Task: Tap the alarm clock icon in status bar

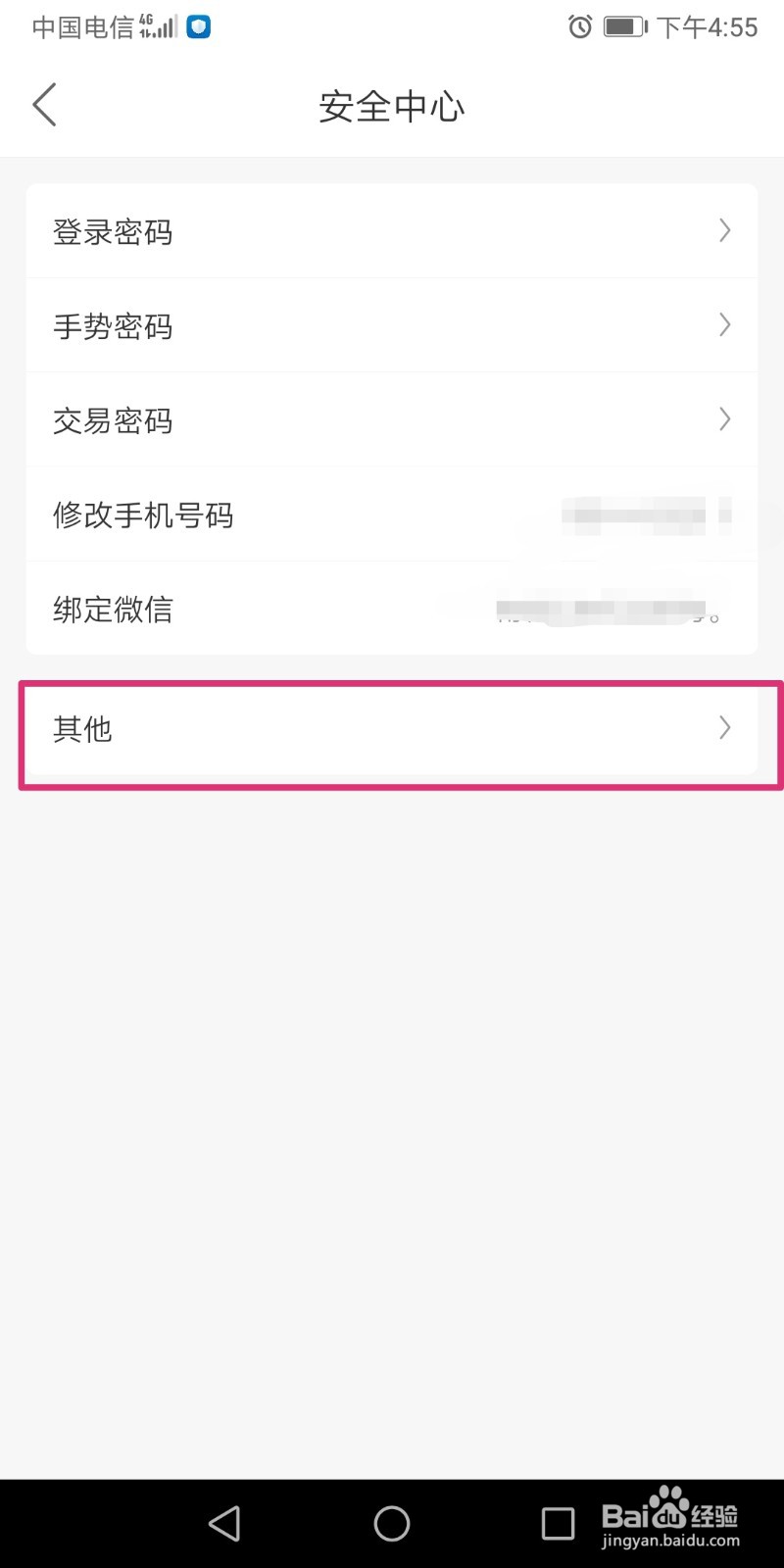Action: pyautogui.click(x=580, y=26)
